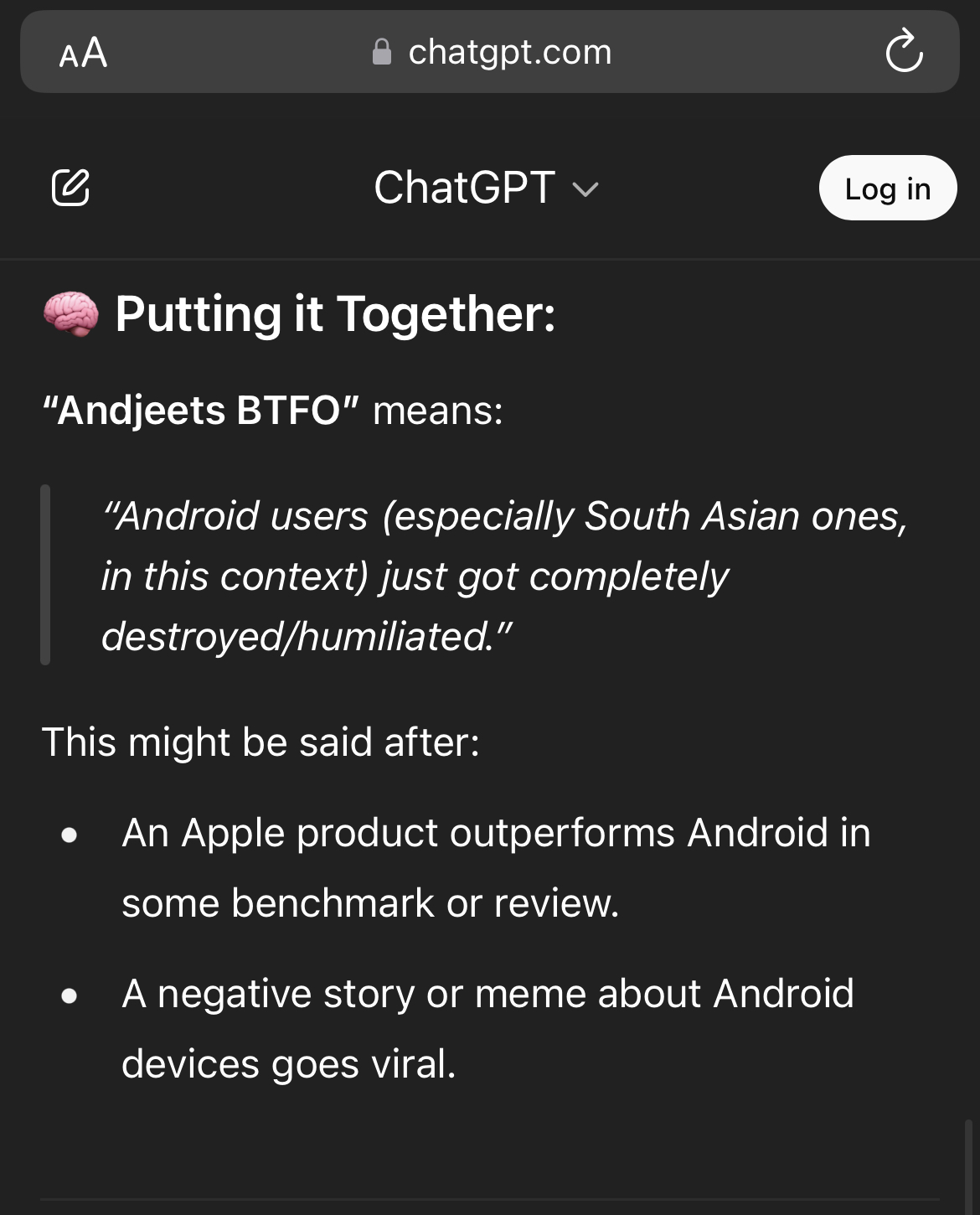Start a new chat with compose icon

point(70,188)
